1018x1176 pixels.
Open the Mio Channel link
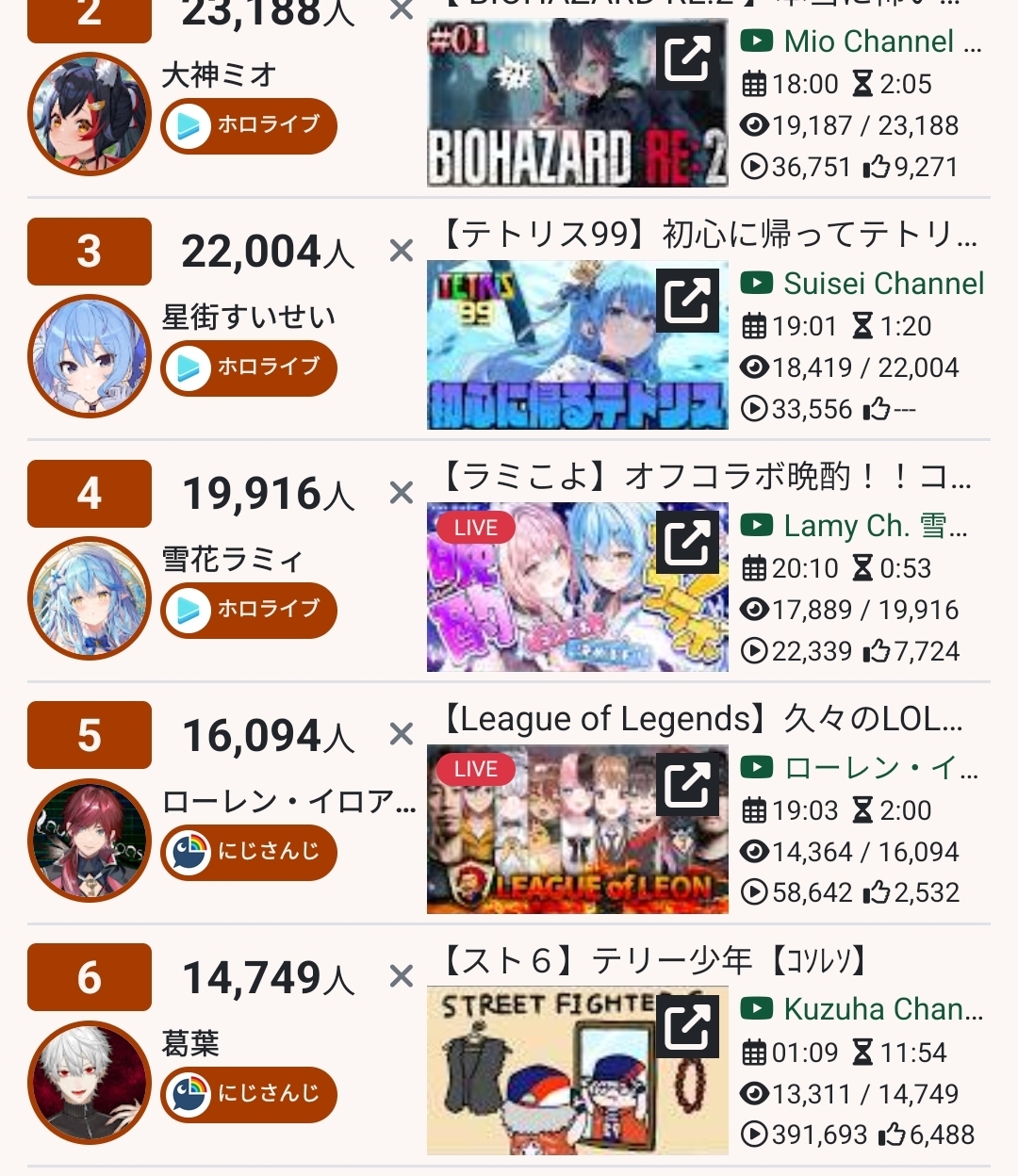coord(862,41)
